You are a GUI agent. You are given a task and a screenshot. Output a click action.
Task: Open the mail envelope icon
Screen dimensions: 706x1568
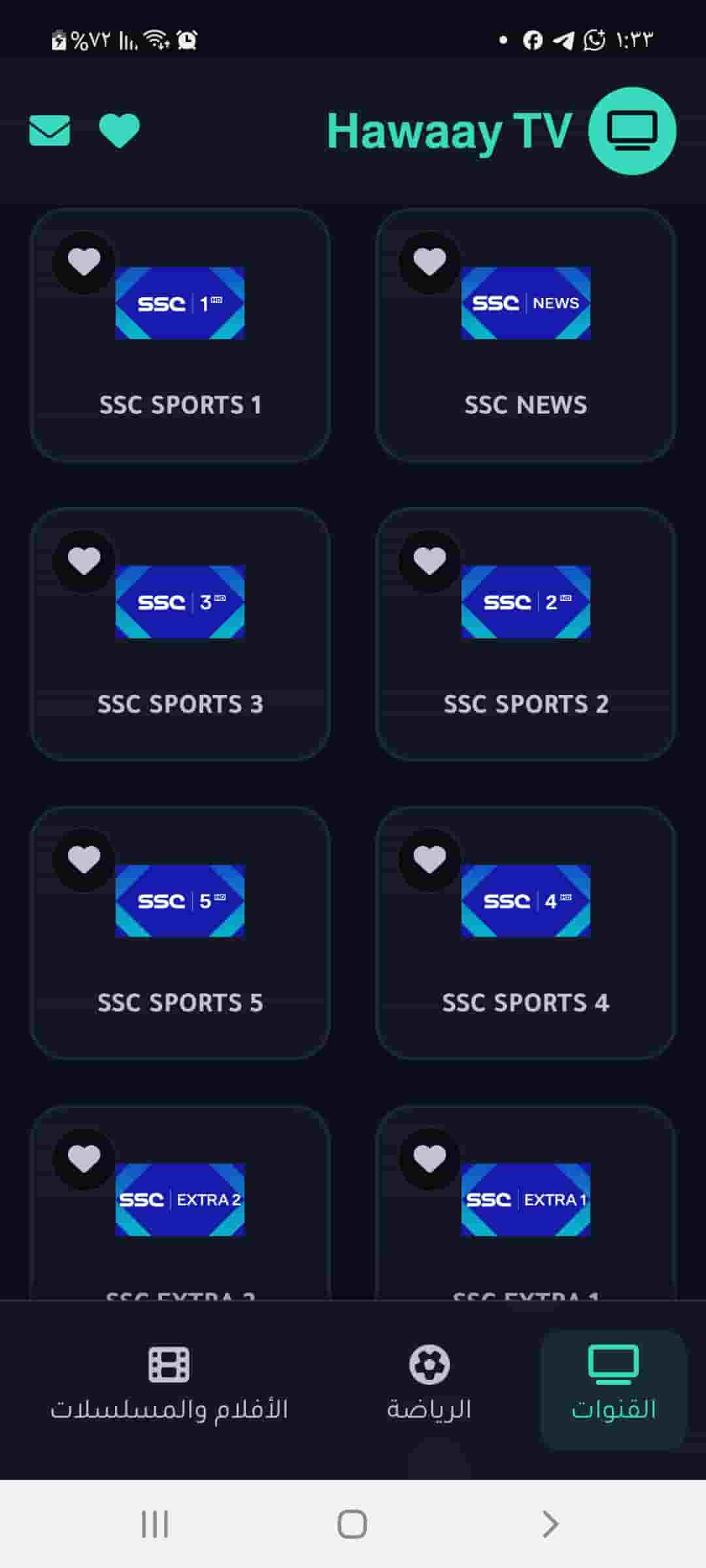[50, 131]
